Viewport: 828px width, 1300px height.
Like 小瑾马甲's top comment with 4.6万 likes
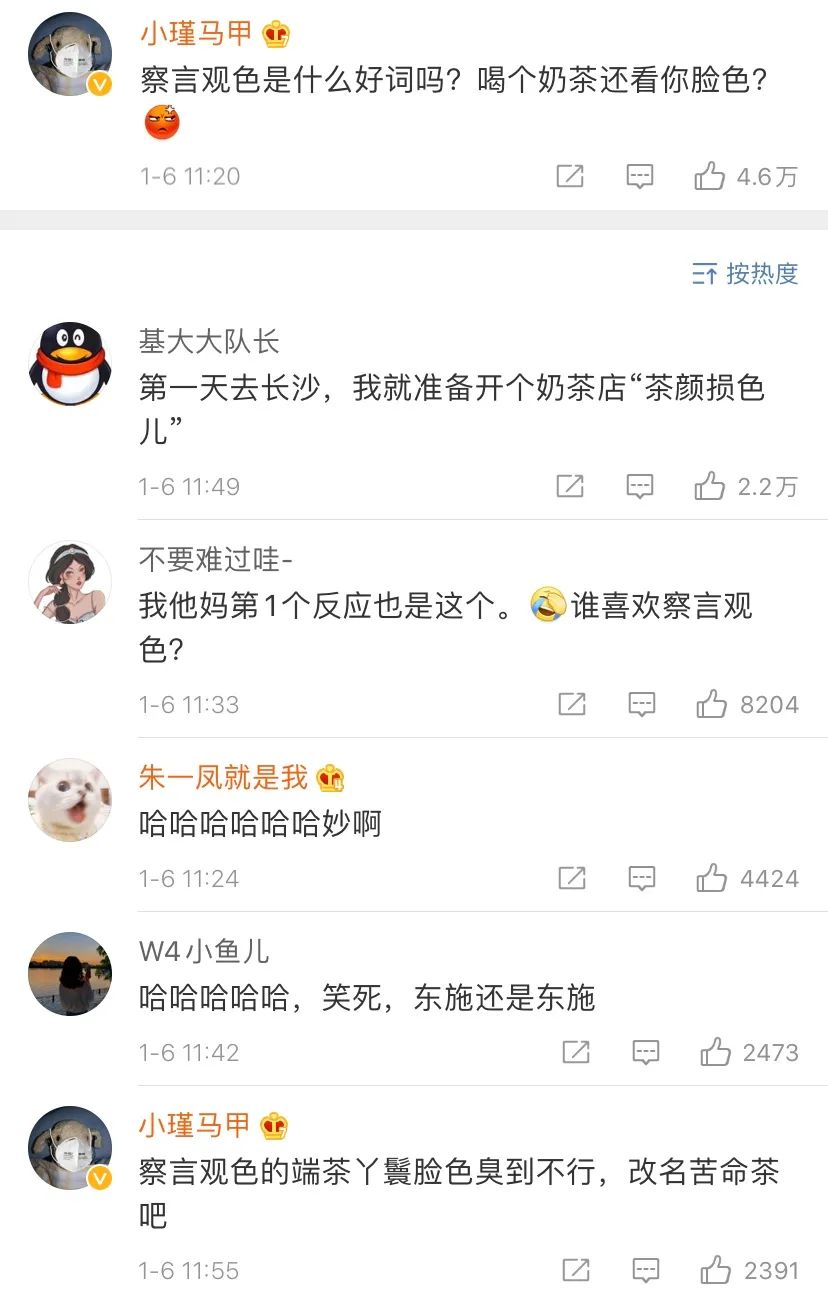click(710, 177)
